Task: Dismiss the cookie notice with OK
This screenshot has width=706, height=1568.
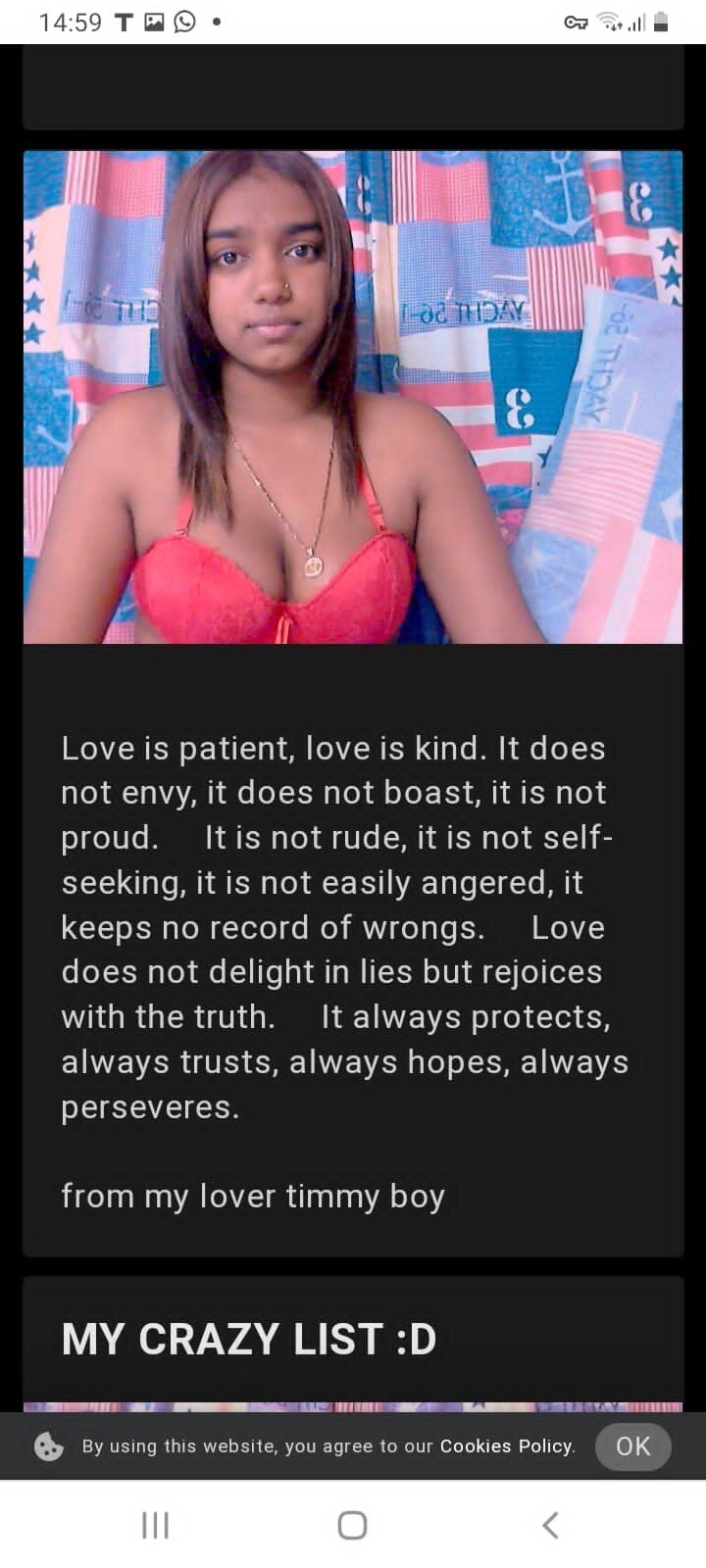Action: click(632, 1445)
